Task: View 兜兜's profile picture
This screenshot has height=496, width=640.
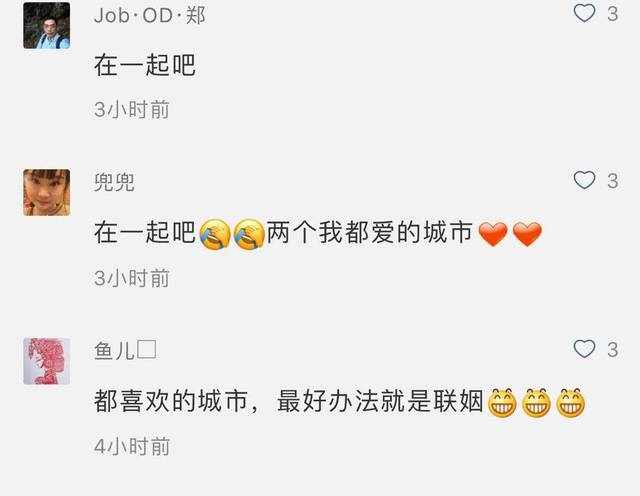Action: tap(46, 192)
